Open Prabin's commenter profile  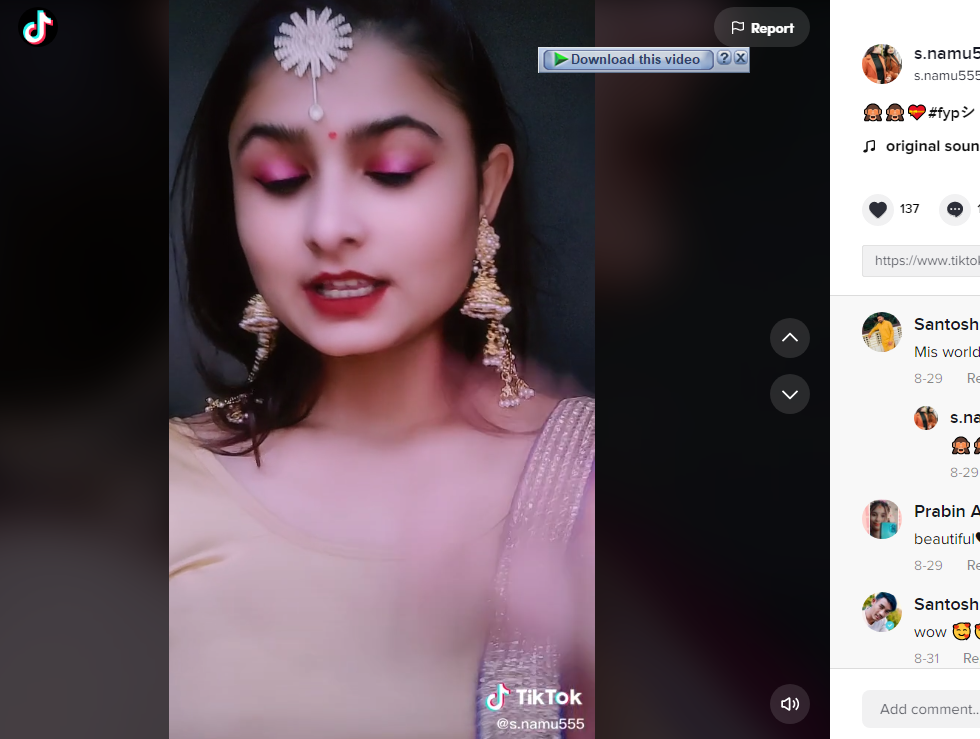pyautogui.click(x=882, y=519)
